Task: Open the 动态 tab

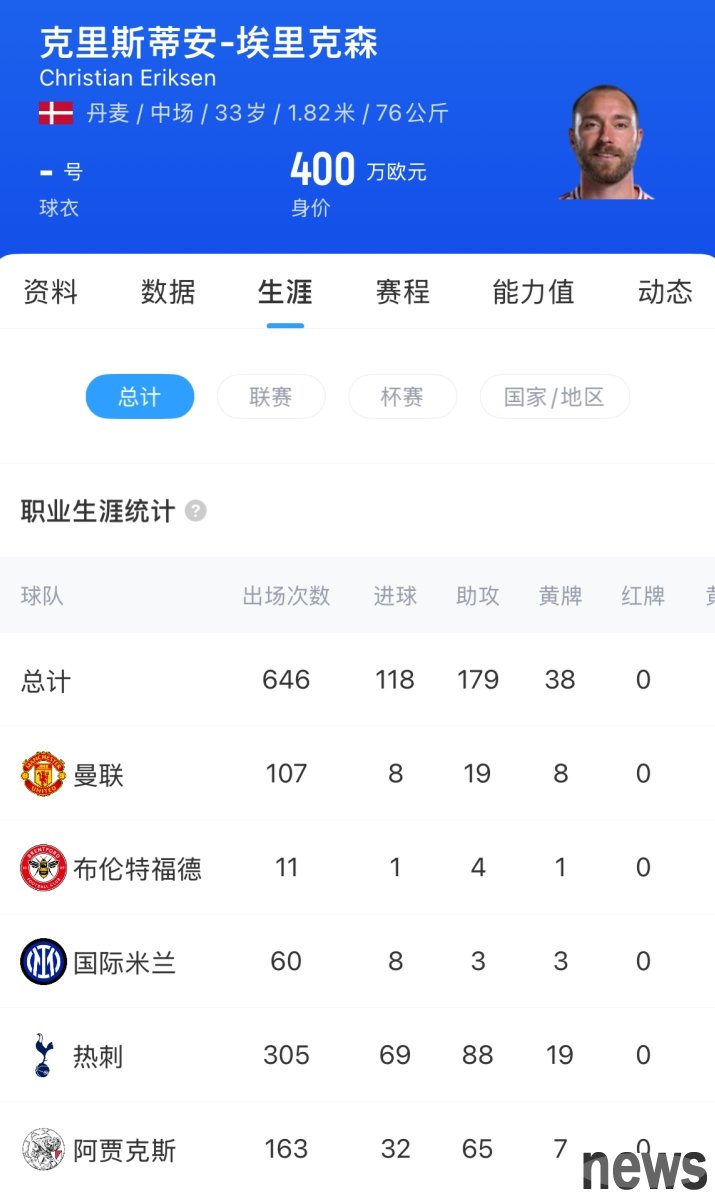Action: [x=665, y=292]
